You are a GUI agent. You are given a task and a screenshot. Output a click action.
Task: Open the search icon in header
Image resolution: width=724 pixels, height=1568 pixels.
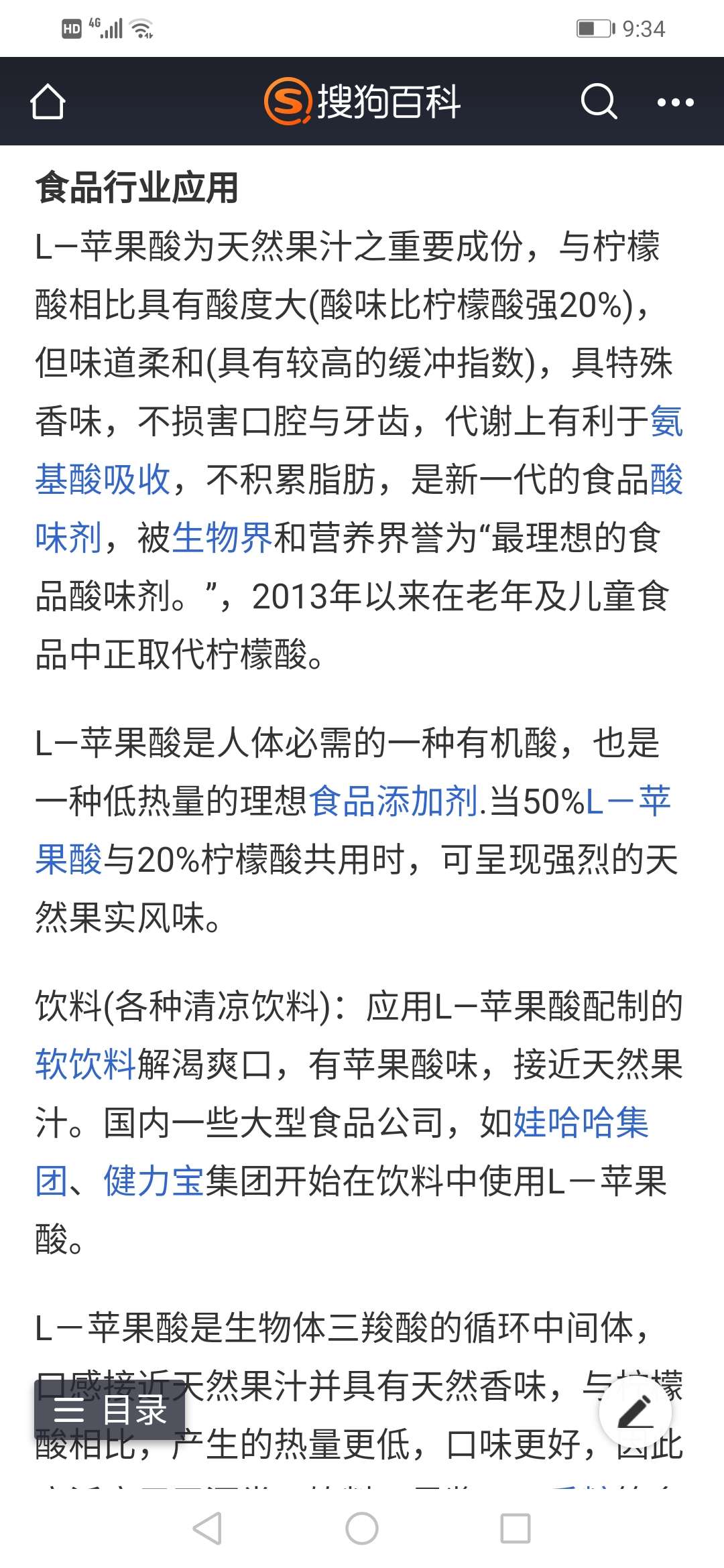598,102
